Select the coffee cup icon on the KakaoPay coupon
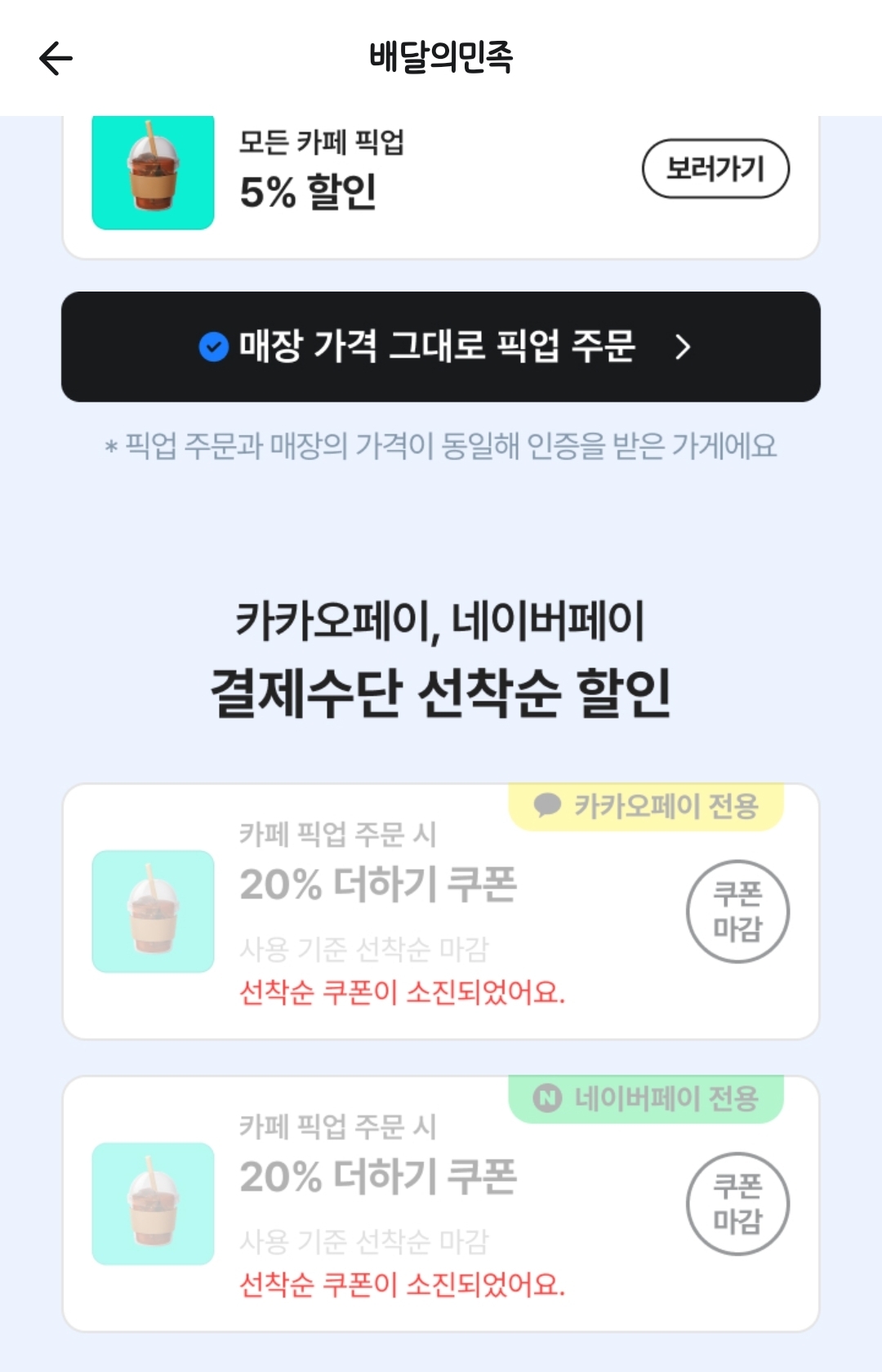This screenshot has height=1372, width=882. (152, 912)
